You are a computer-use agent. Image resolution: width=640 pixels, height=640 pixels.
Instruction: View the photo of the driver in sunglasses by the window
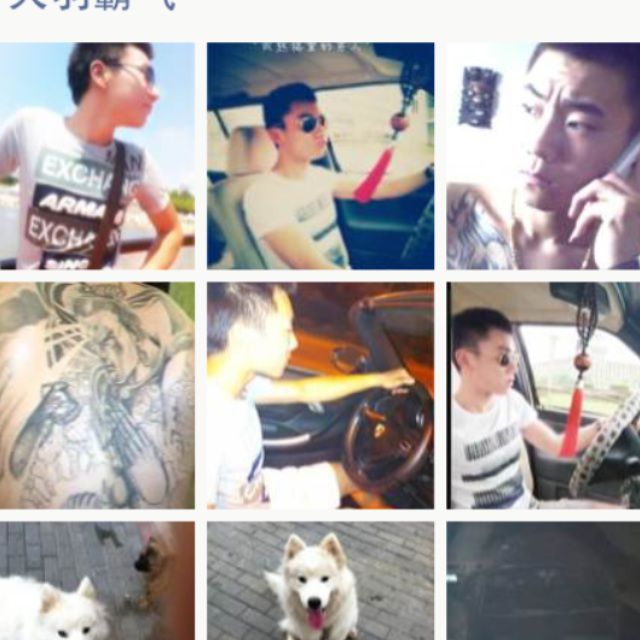tap(543, 395)
